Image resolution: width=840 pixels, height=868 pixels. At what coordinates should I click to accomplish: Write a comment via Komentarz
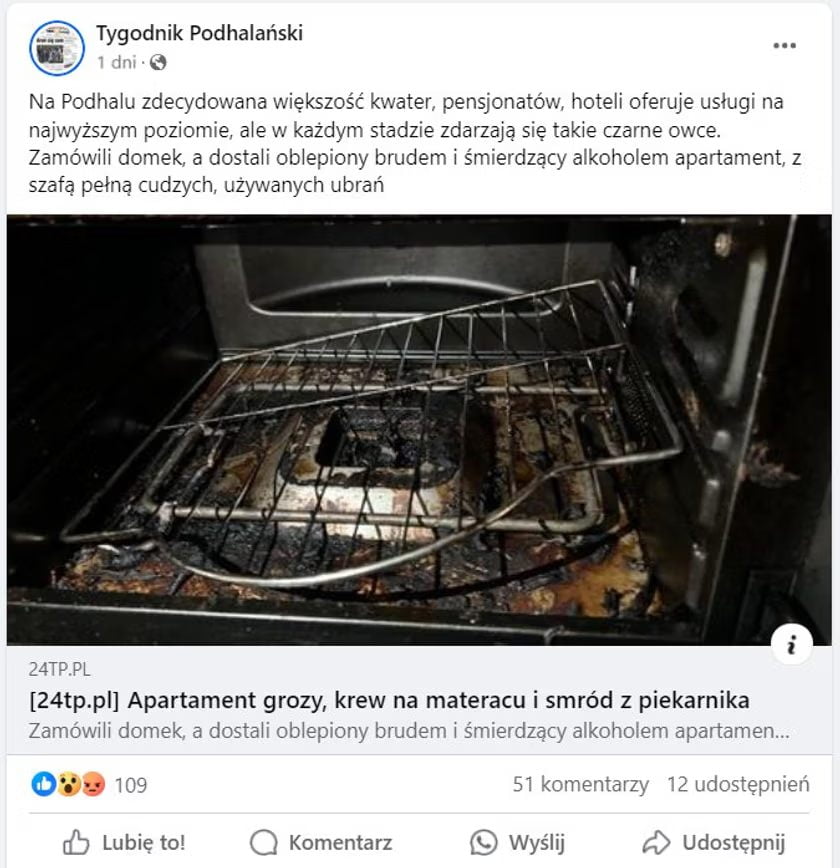click(321, 843)
